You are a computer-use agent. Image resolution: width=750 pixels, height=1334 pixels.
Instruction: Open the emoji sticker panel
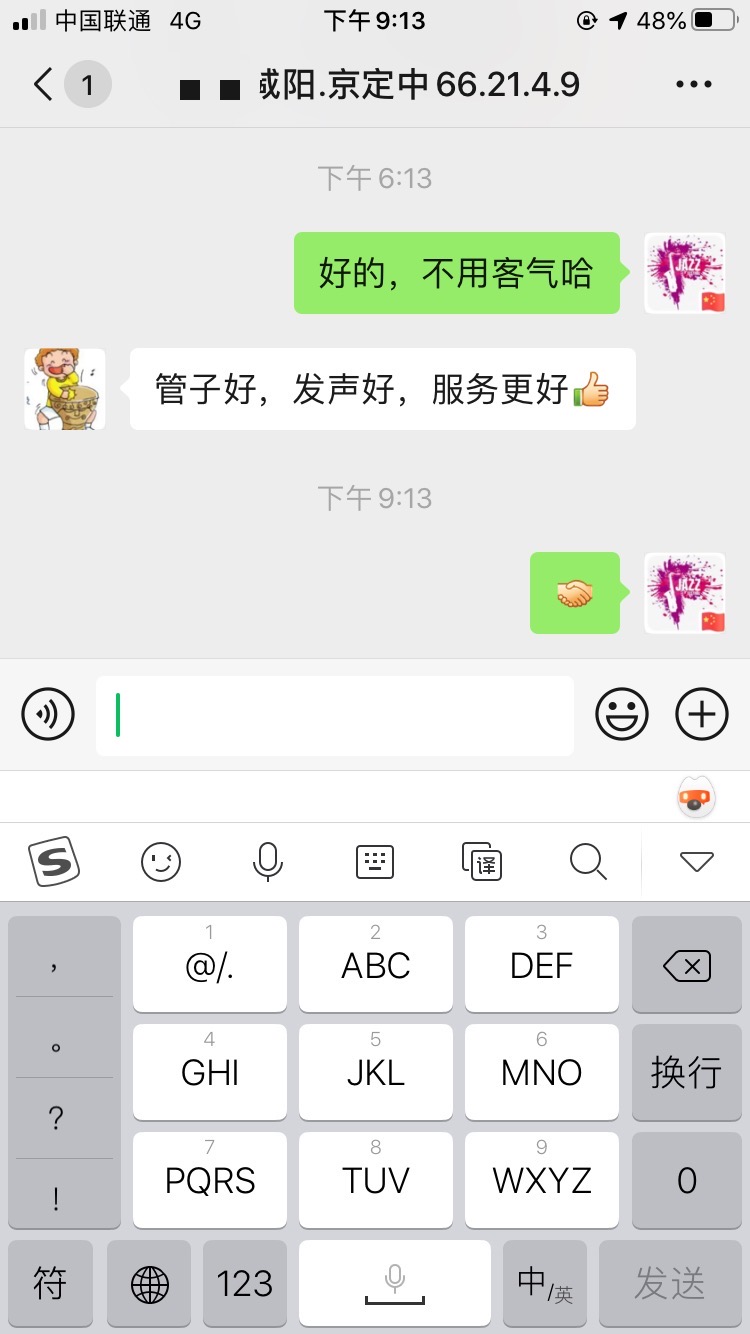tap(622, 715)
